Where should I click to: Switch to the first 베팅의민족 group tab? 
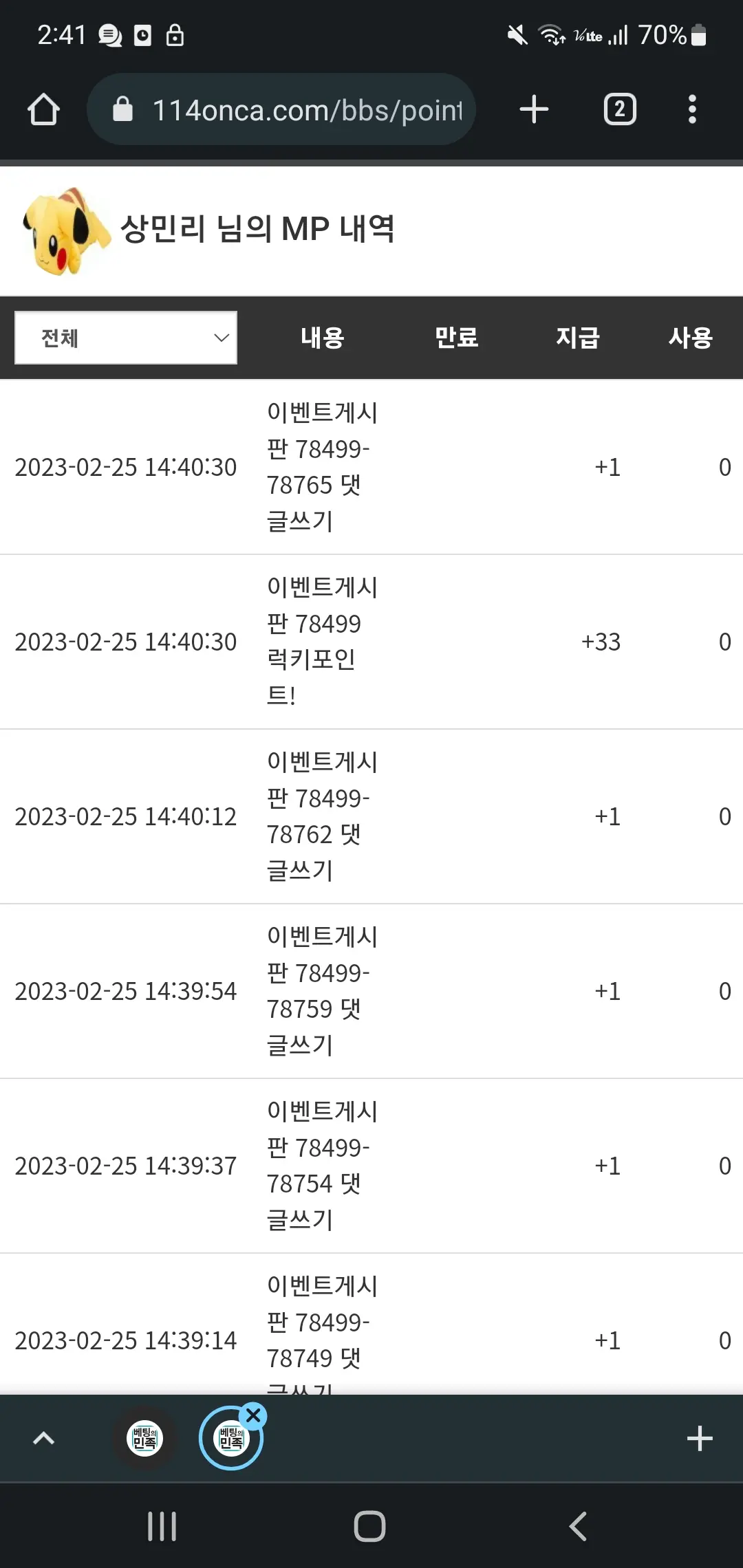point(145,1438)
